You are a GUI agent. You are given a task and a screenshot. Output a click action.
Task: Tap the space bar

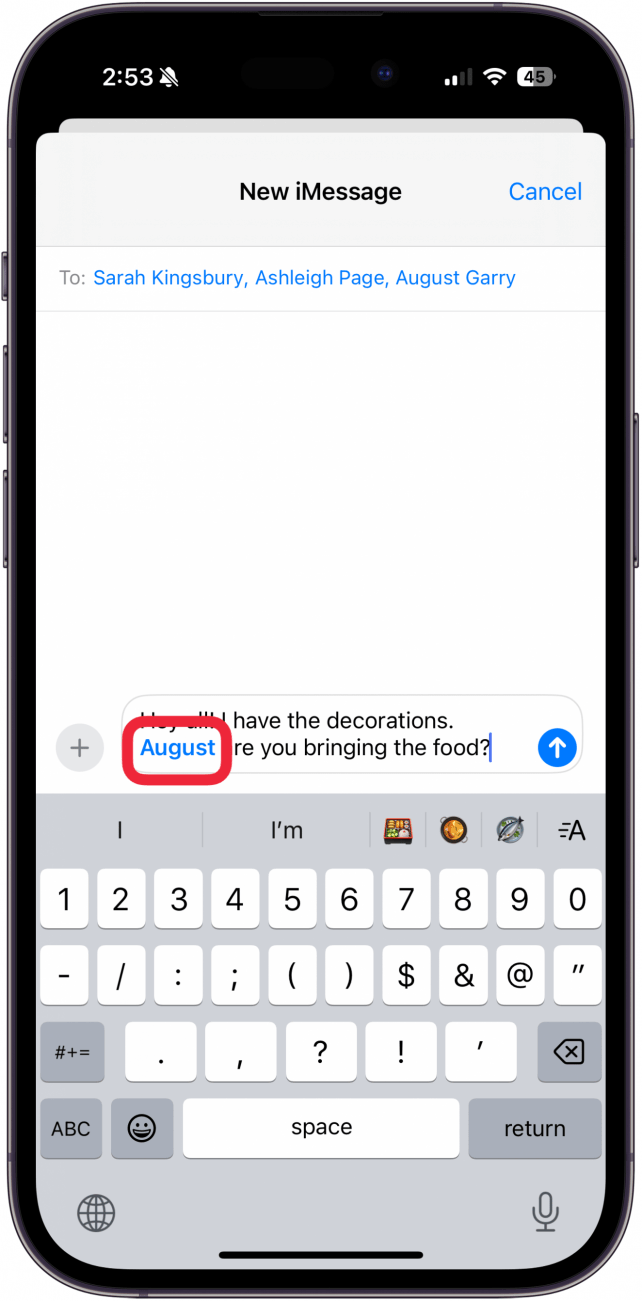(x=321, y=1128)
